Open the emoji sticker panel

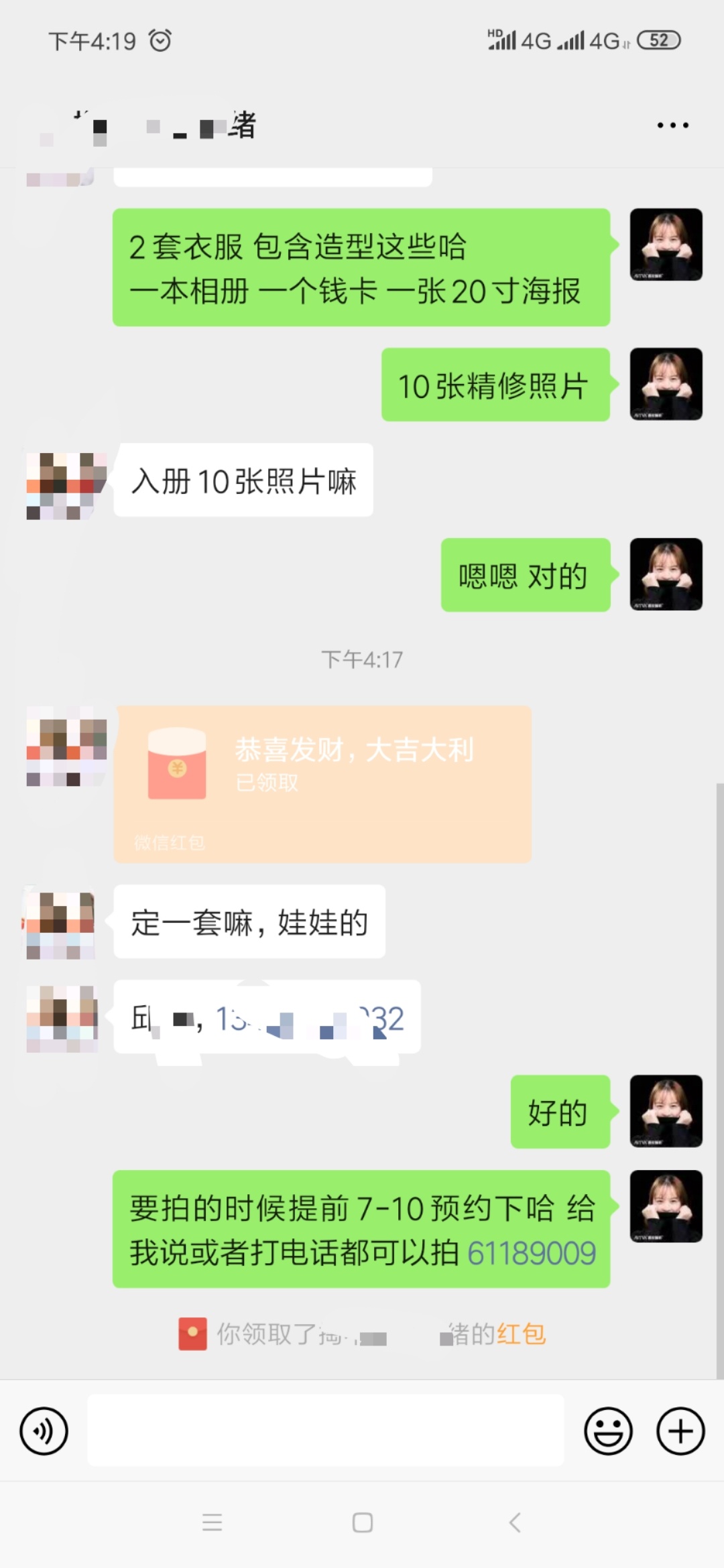coord(608,1431)
